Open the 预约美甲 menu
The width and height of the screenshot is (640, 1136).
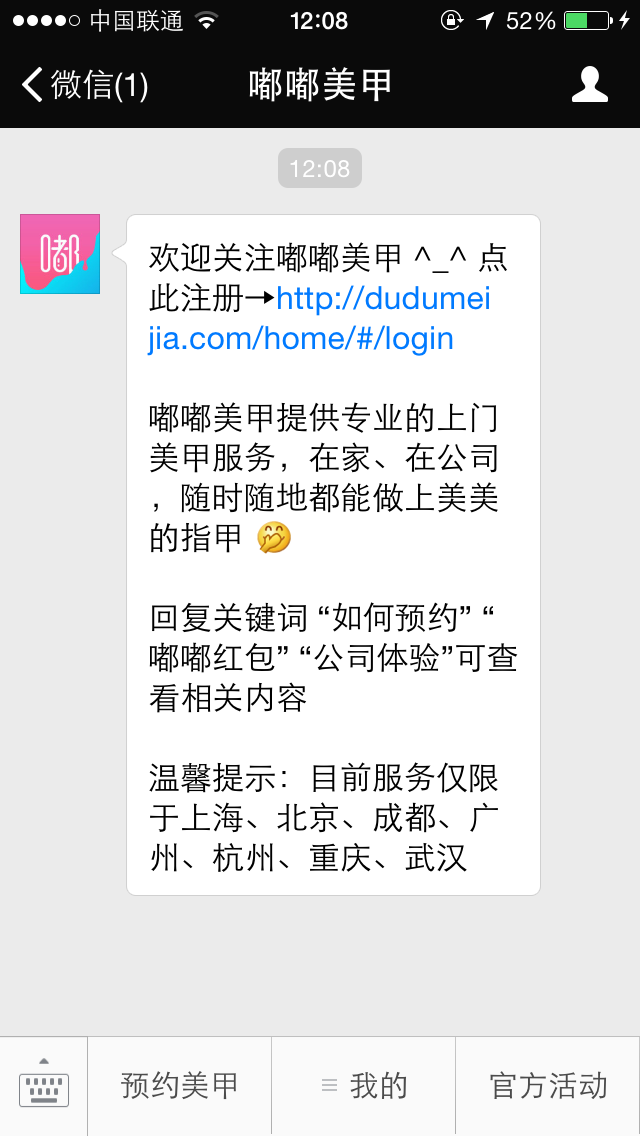tap(180, 1086)
